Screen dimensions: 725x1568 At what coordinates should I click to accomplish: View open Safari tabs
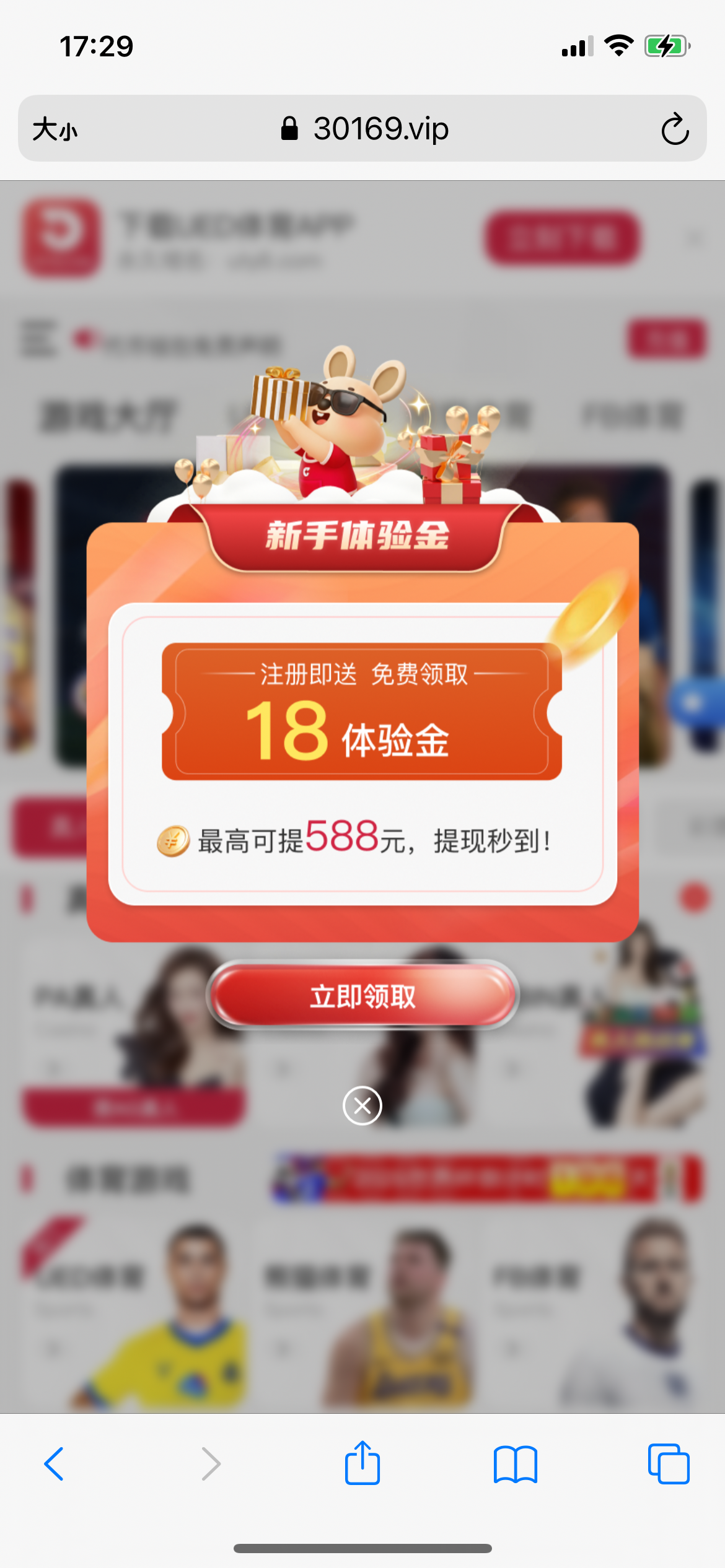point(668,1464)
